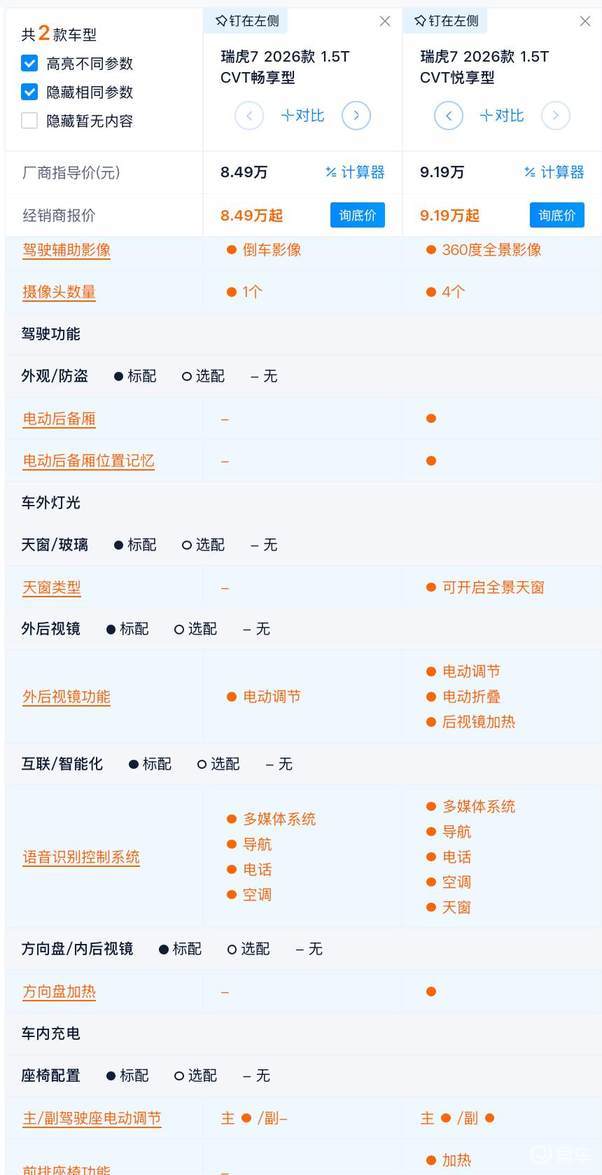Open the 语音识别控制系统 parameter explanation

tap(81, 857)
